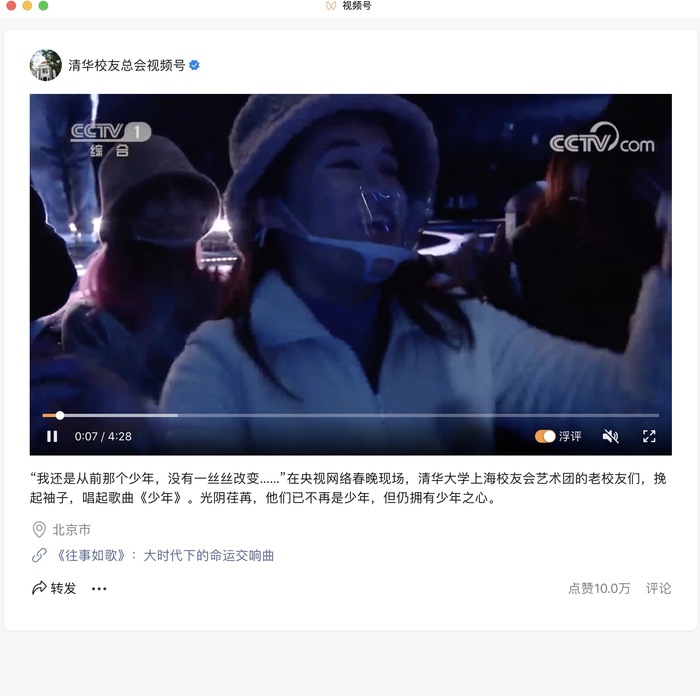
Task: Share the video via 转发
Action: tap(54, 588)
